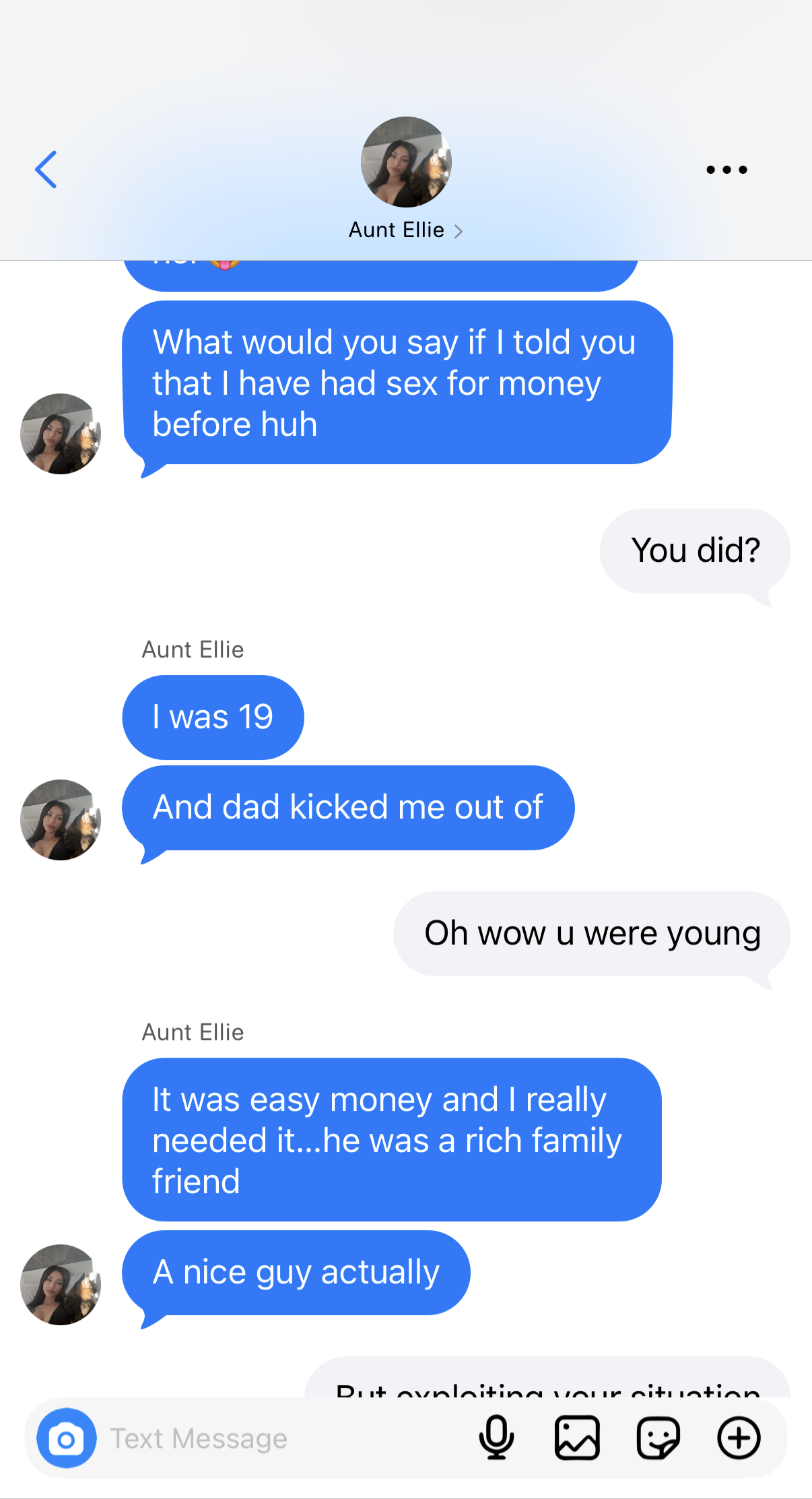This screenshot has width=812, height=1499.
Task: Tap the camera button in message bar
Action: [66, 1438]
